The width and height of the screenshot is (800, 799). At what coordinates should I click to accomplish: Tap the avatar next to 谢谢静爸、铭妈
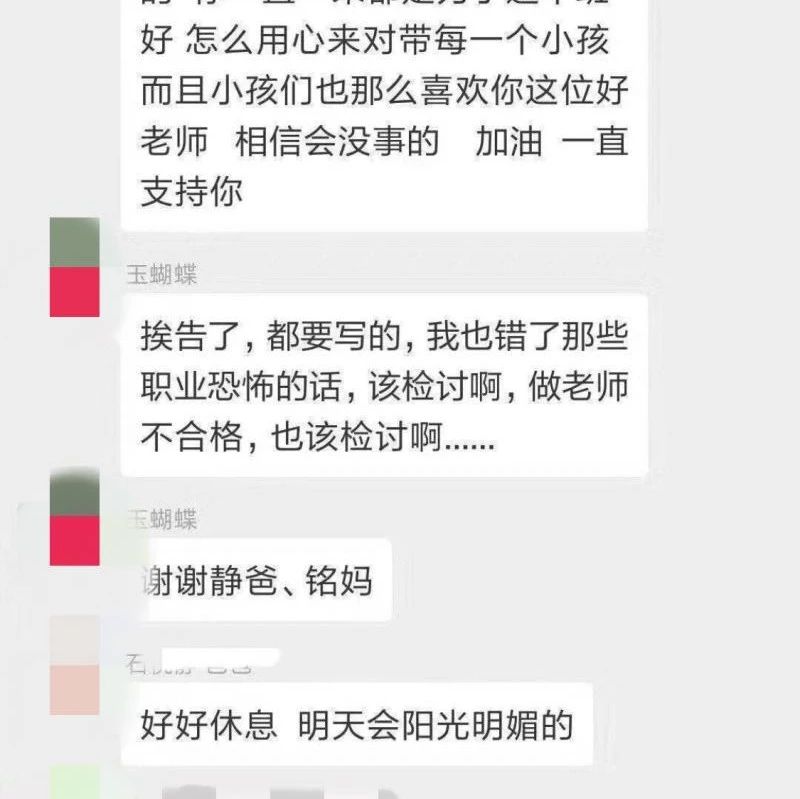pyautogui.click(x=75, y=517)
